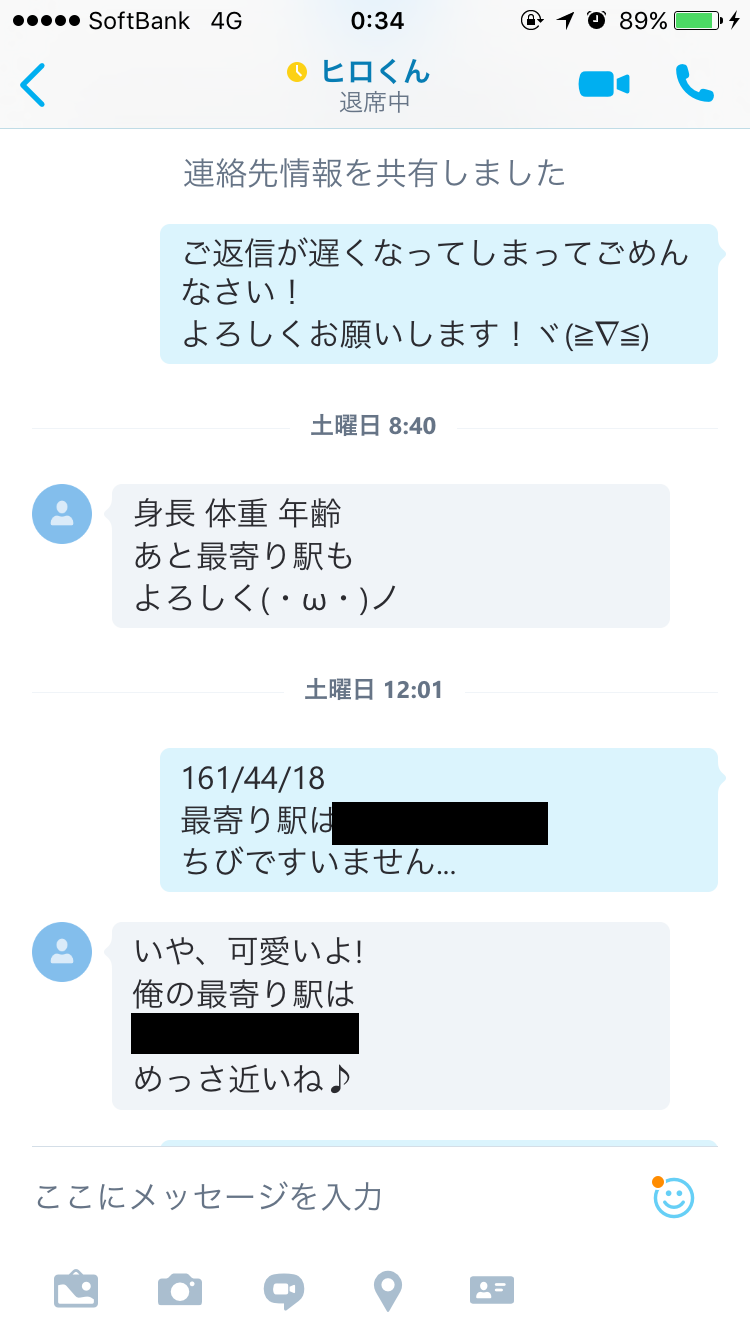Start a voice call with ヒロくん
Screen dimensions: 750x1334
(694, 84)
